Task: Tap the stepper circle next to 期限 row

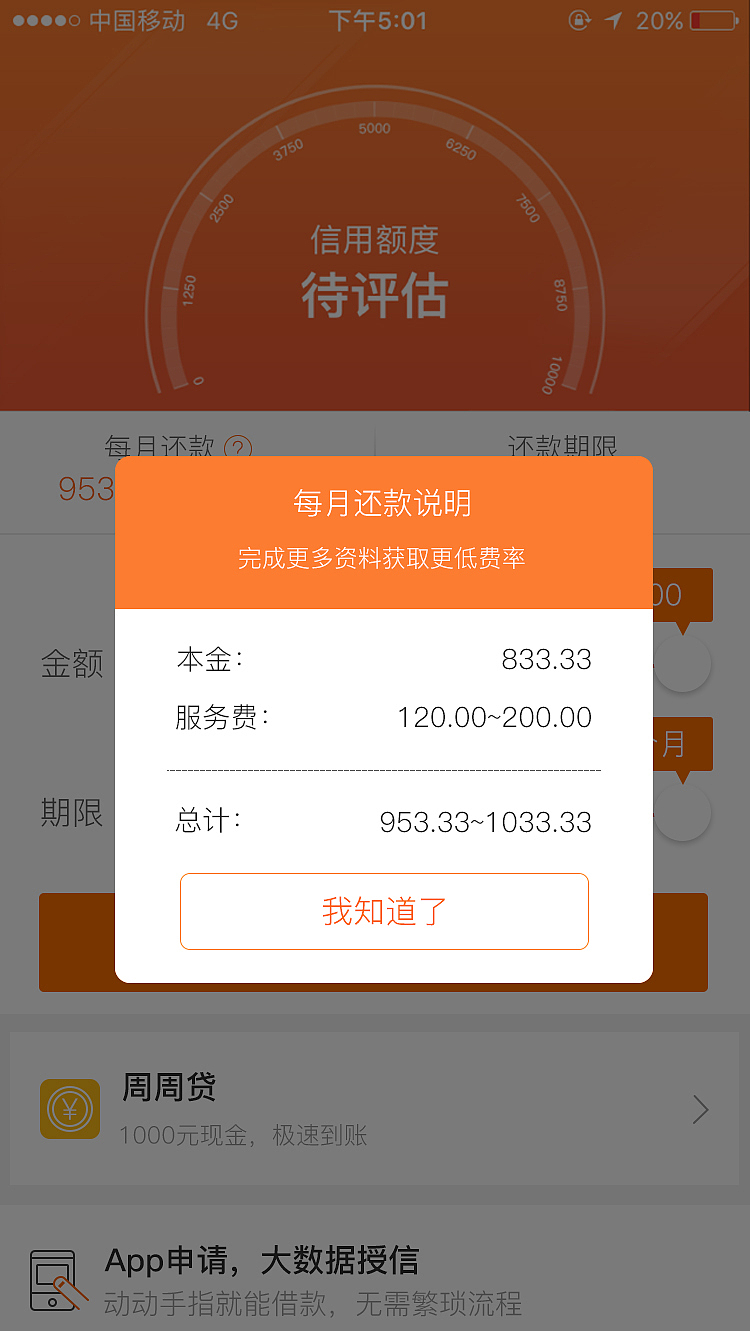Action: (682, 812)
